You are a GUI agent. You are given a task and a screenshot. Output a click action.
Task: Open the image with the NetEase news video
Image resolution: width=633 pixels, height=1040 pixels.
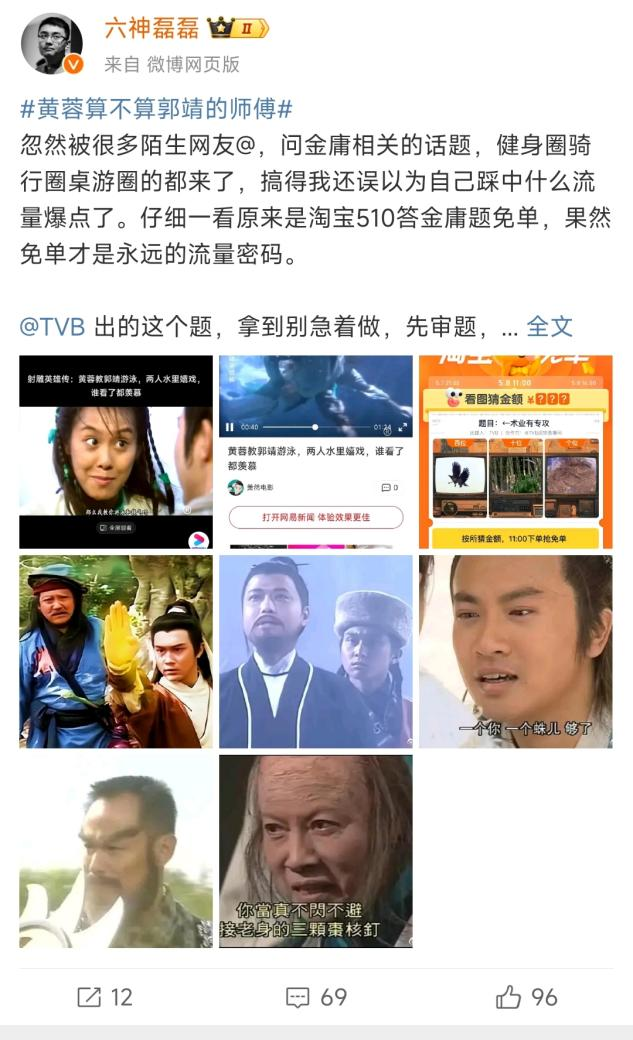point(316,452)
